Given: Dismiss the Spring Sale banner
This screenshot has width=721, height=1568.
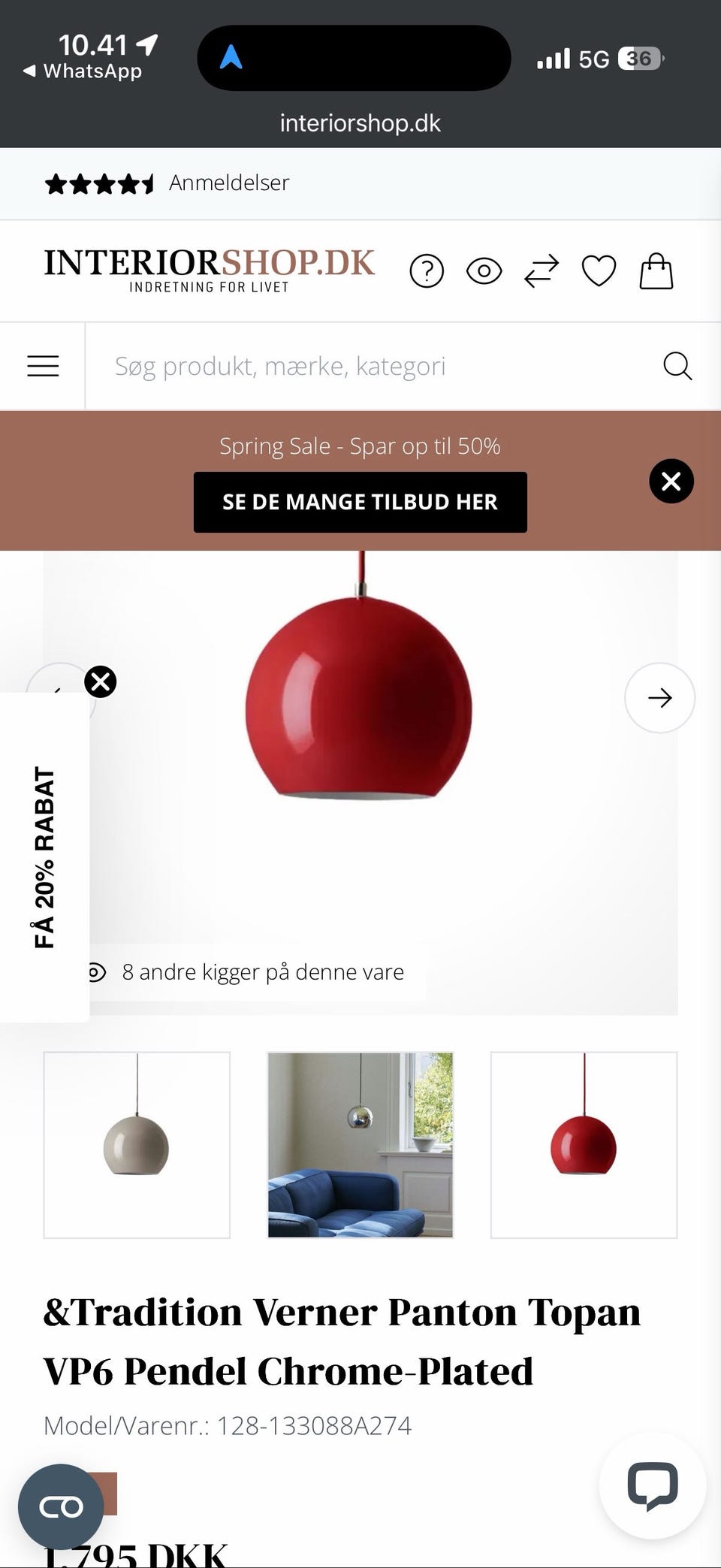Looking at the screenshot, I should (671, 481).
